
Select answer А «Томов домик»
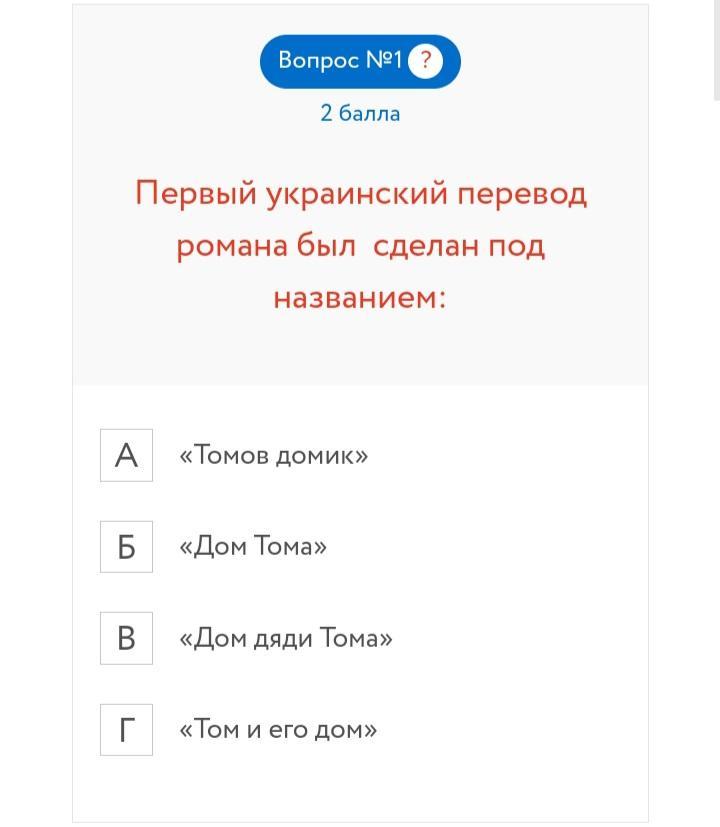127,456
